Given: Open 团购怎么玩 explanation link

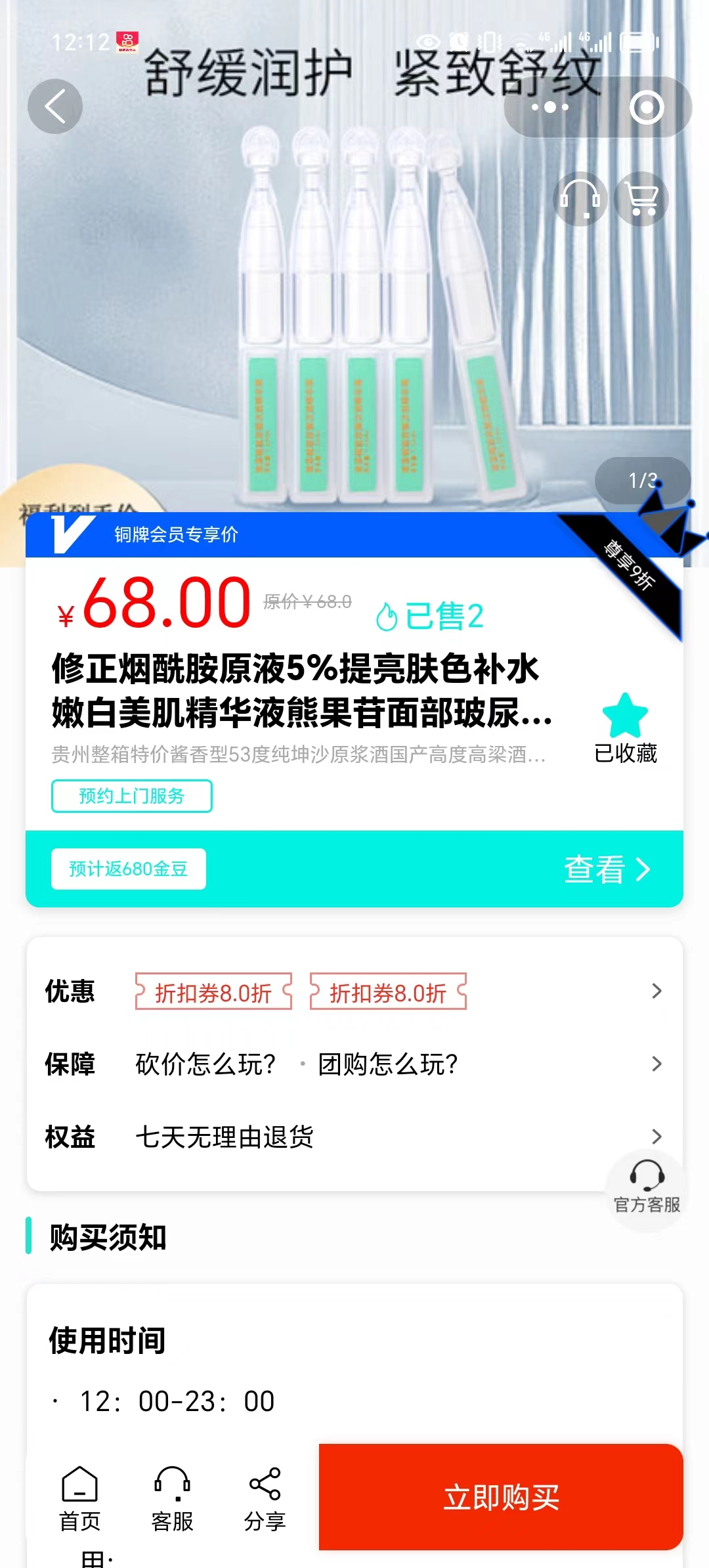Looking at the screenshot, I should (387, 1065).
